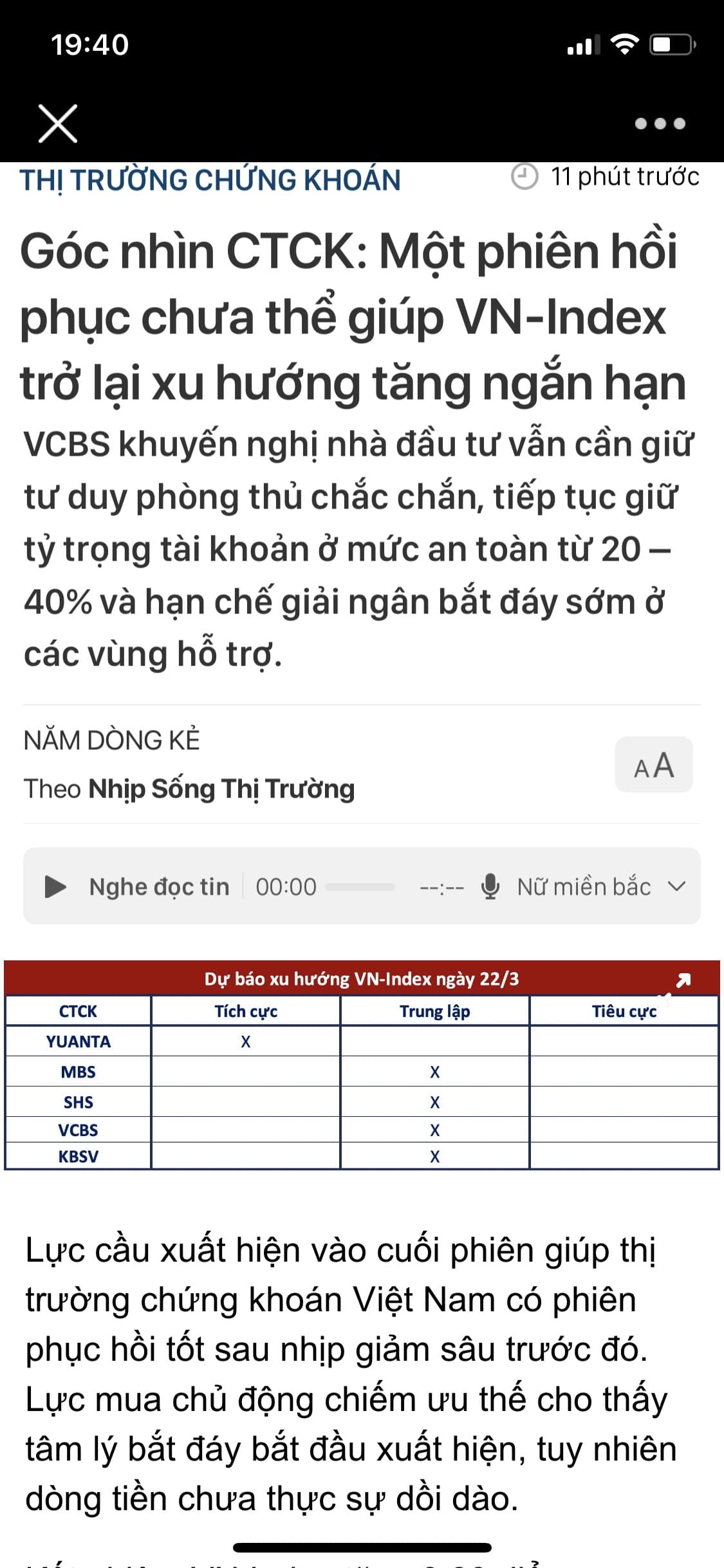
Task: Tap the audio progress bar
Action: pos(360,887)
